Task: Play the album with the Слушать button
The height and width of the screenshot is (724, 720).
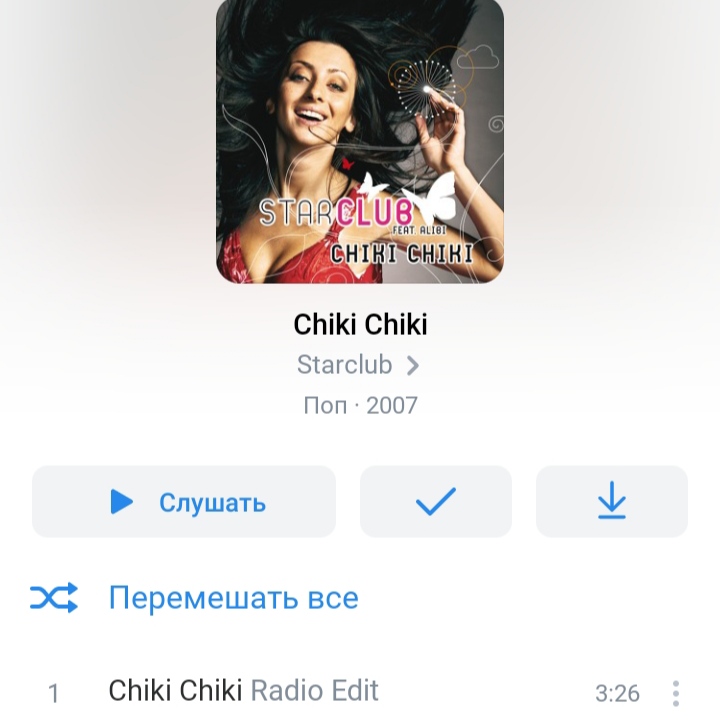Action: click(x=184, y=502)
